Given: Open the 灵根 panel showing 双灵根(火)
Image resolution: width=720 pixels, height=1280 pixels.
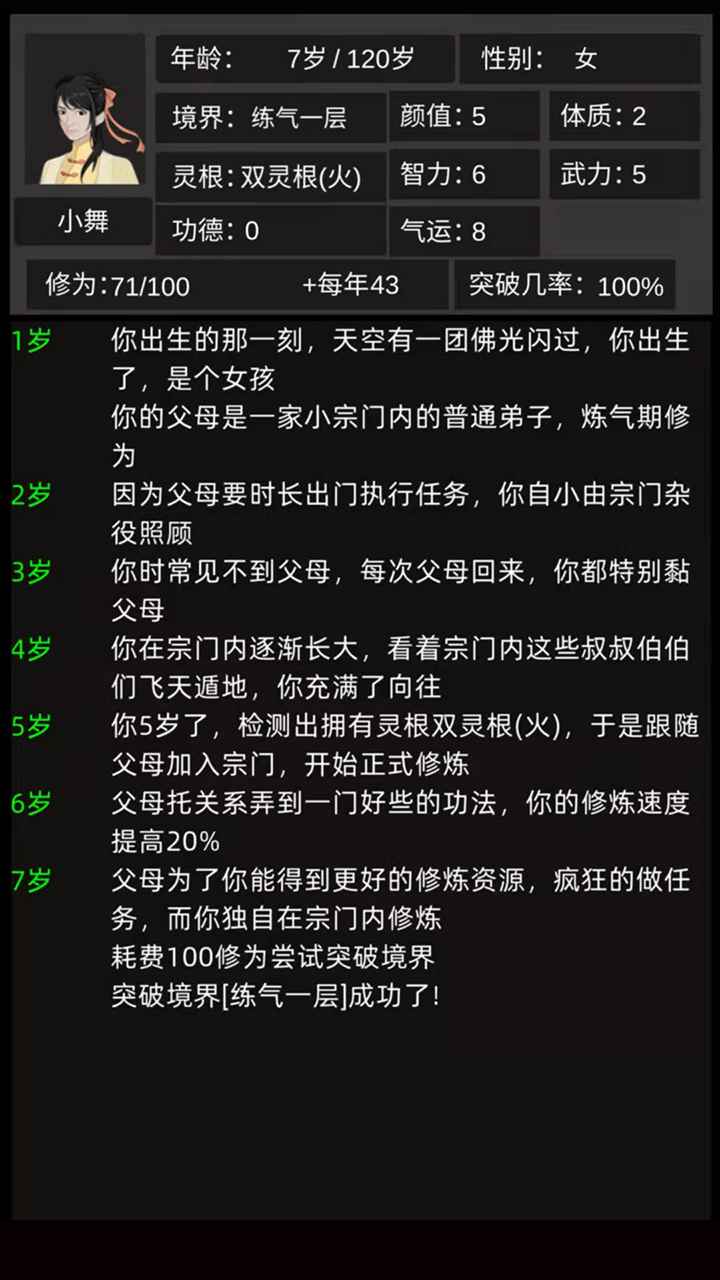Looking at the screenshot, I should 270,175.
